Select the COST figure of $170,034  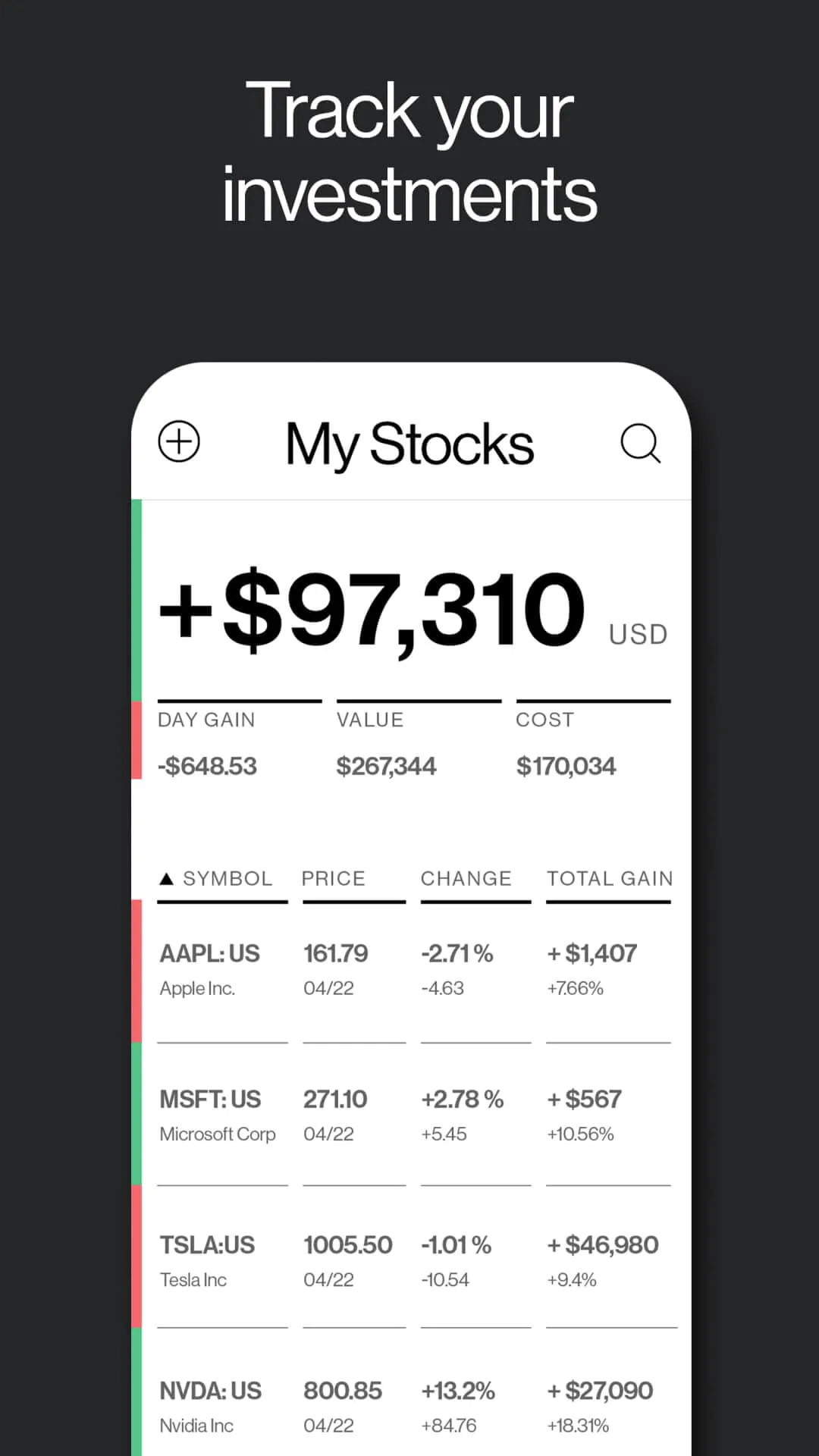coord(567,766)
